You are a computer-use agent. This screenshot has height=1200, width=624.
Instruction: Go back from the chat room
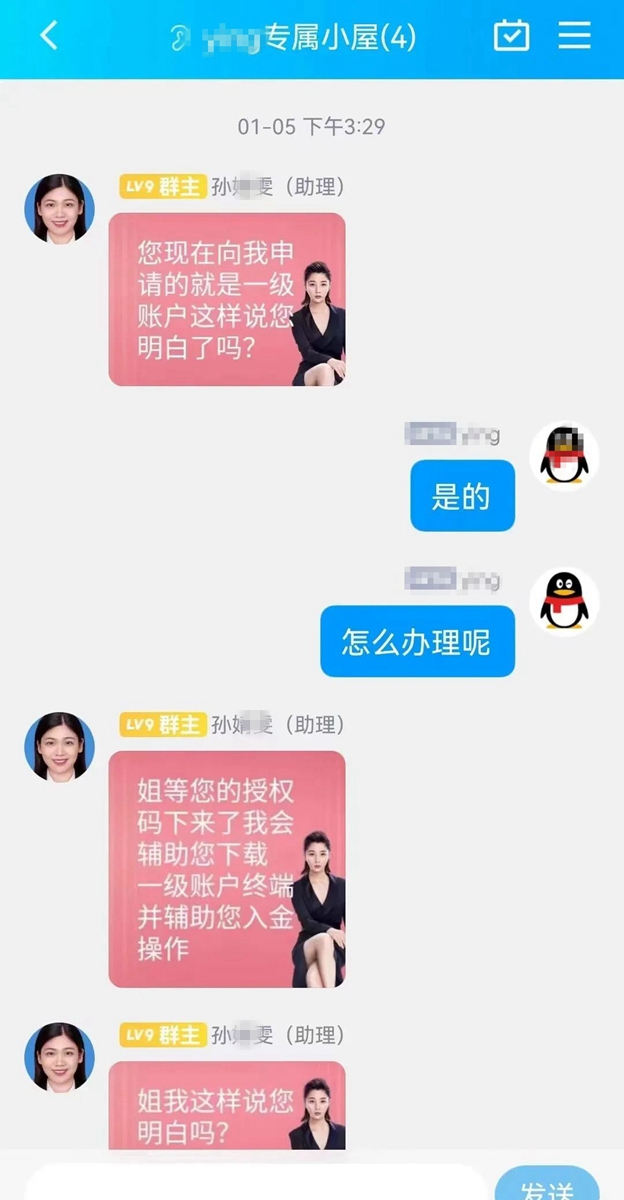coord(48,36)
